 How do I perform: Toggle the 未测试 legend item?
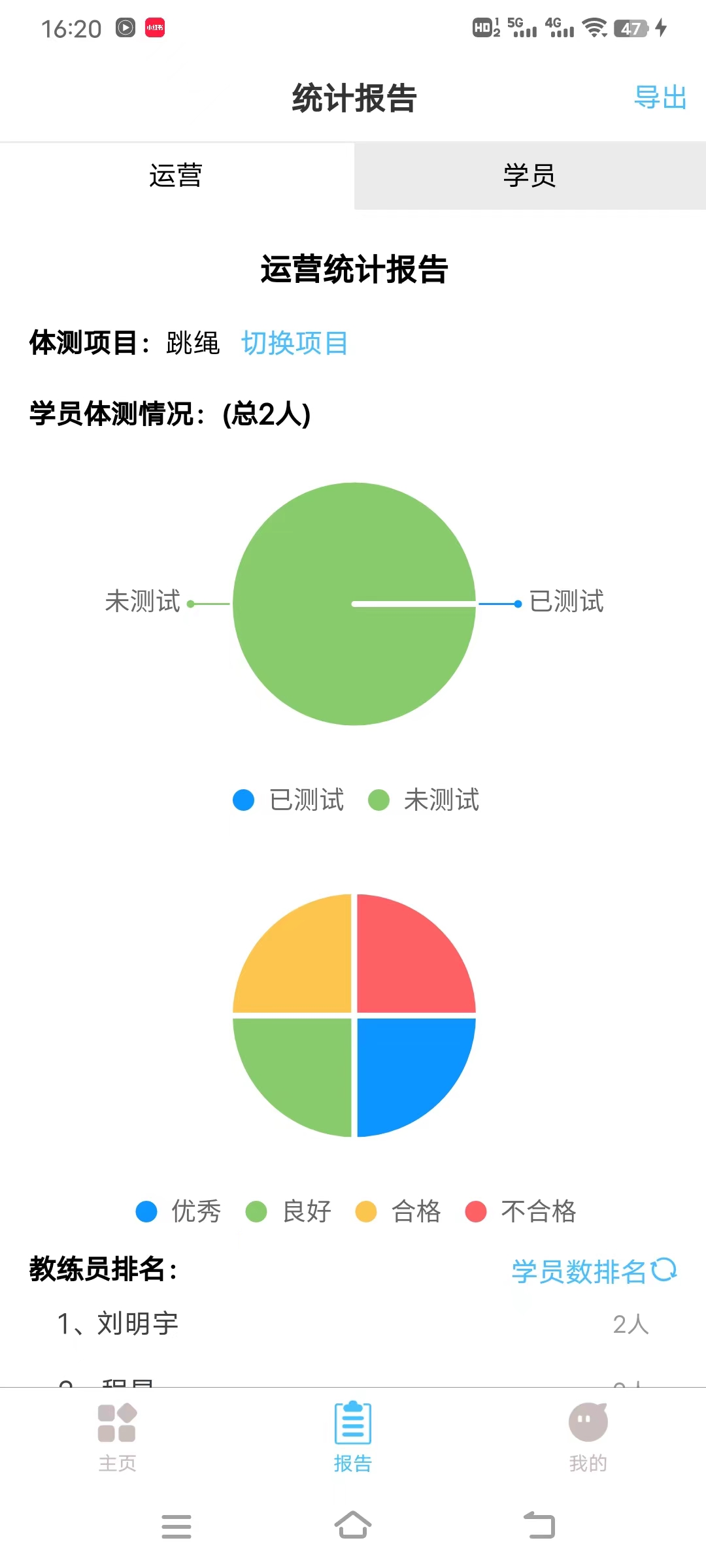[424, 800]
